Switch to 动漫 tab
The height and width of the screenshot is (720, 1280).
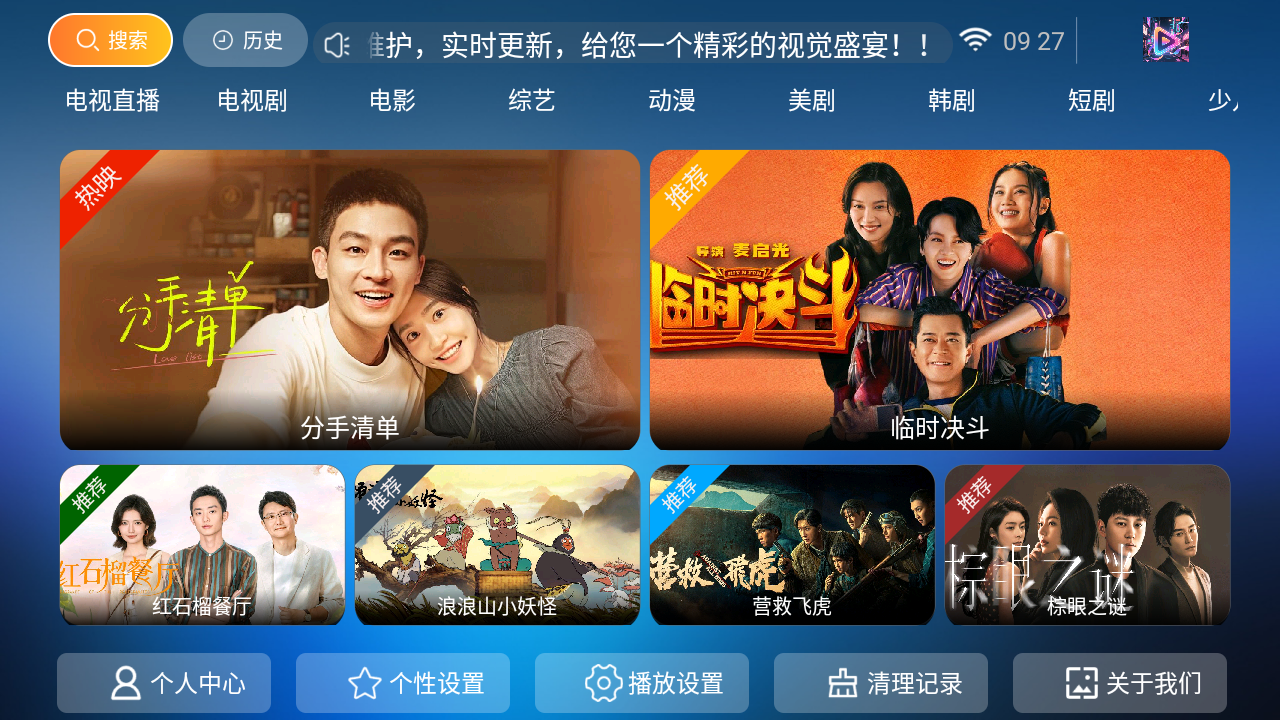(x=672, y=100)
